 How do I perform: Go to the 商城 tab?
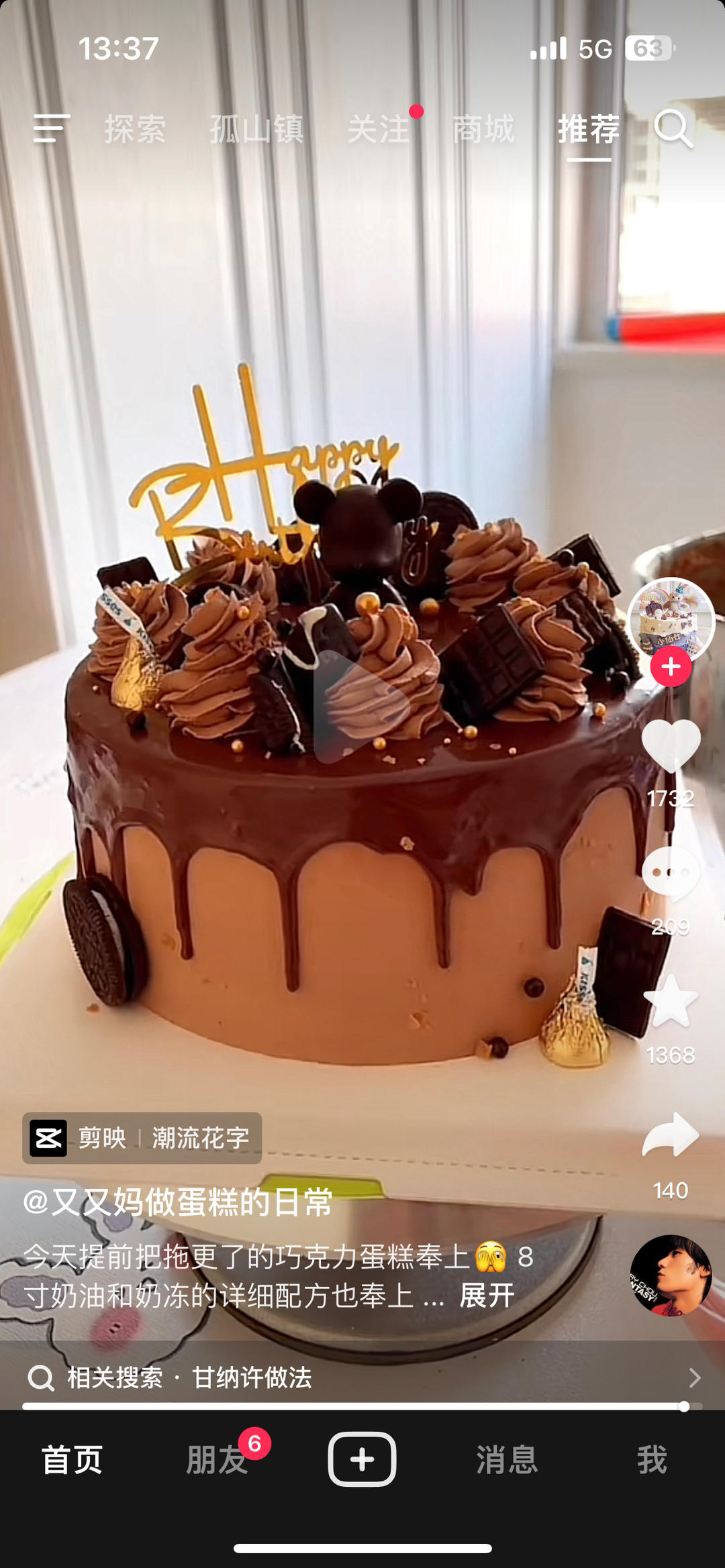(483, 129)
